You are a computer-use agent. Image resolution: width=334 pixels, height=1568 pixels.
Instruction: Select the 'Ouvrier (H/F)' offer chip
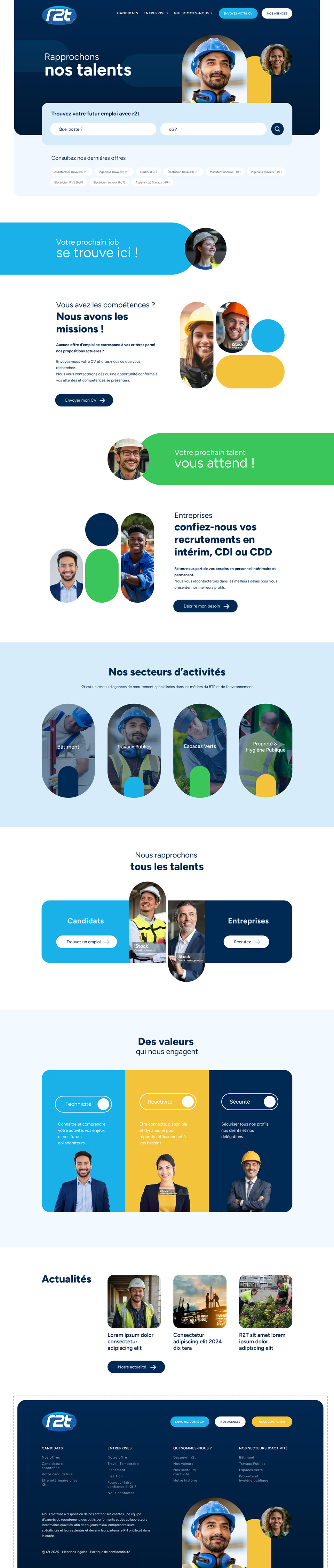point(149,172)
